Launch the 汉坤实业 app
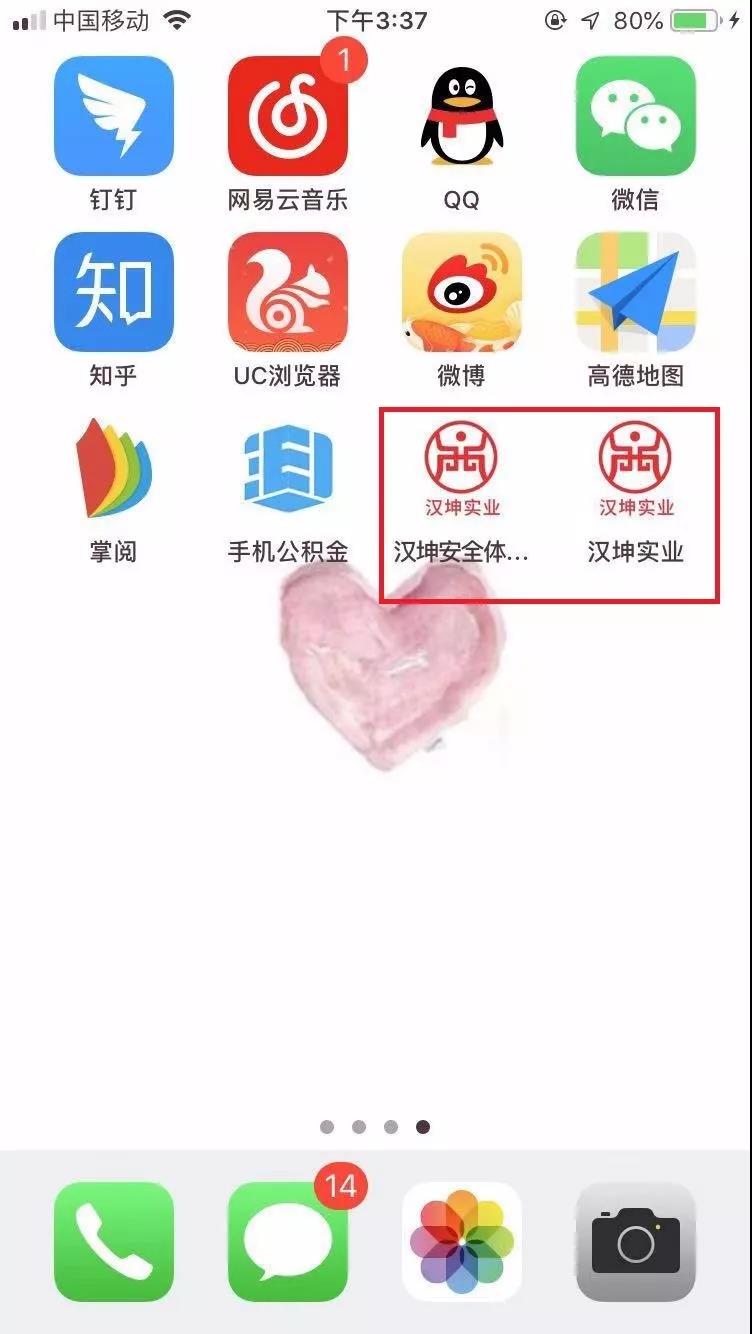 coord(635,468)
